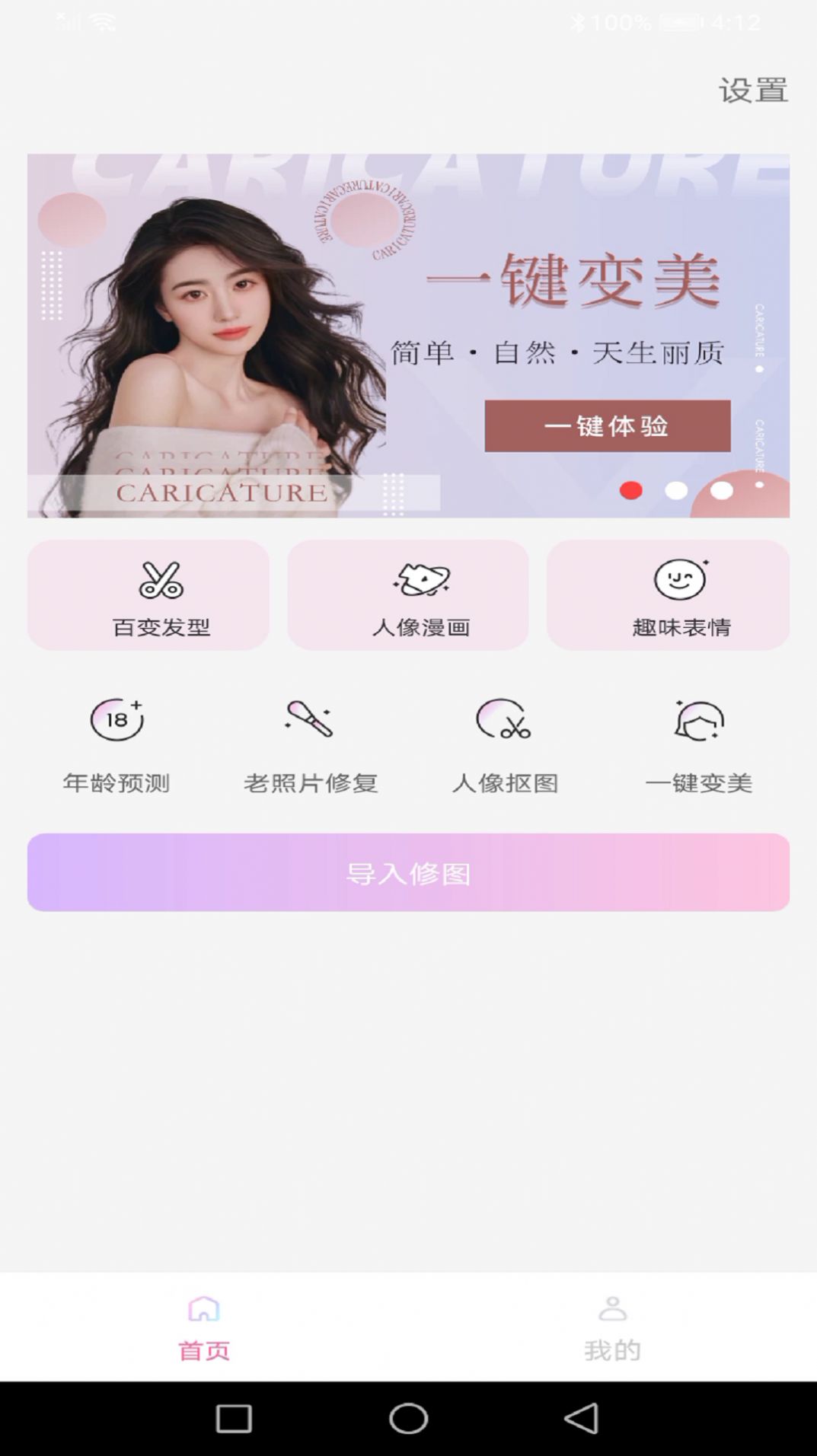
Task: Open 设置 settings at top right
Action: tap(752, 91)
